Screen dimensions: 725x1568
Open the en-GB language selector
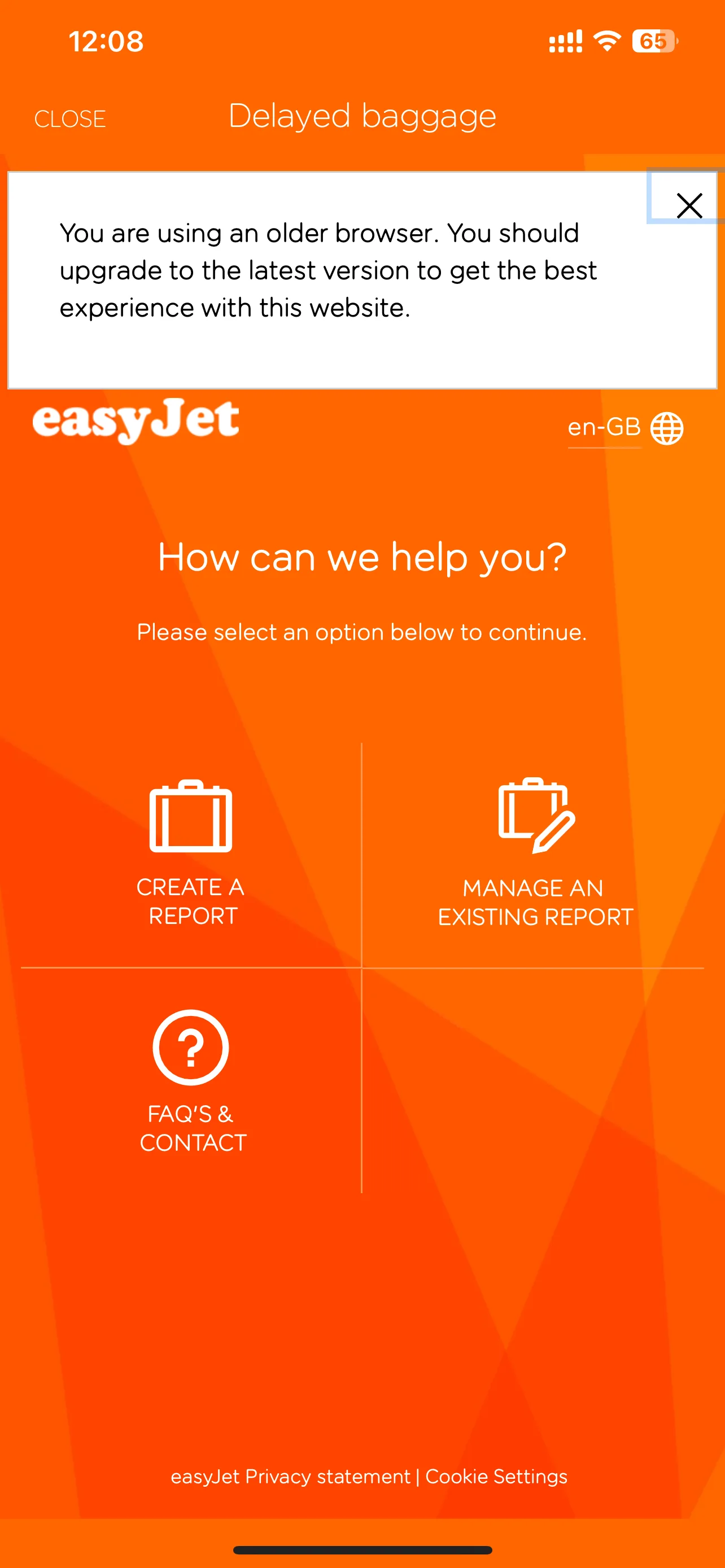(624, 428)
